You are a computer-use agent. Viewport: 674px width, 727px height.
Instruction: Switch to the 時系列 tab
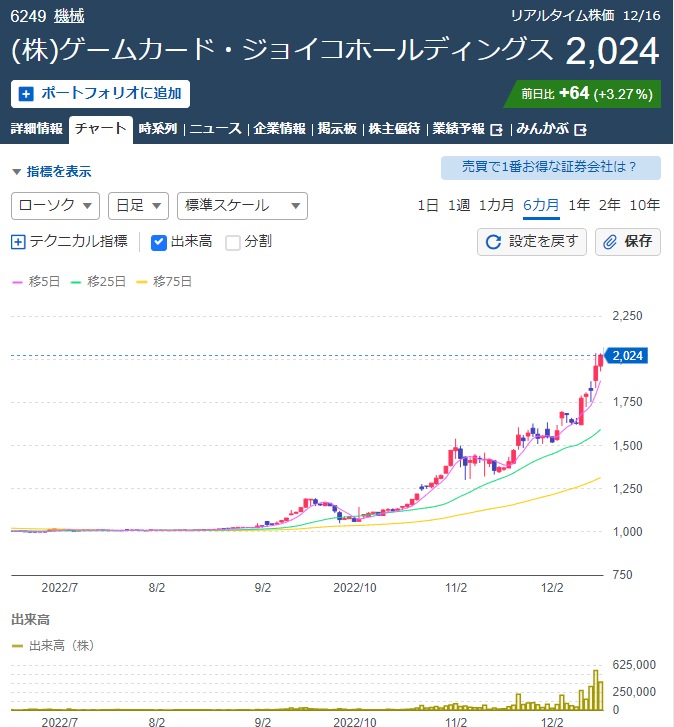[x=158, y=128]
